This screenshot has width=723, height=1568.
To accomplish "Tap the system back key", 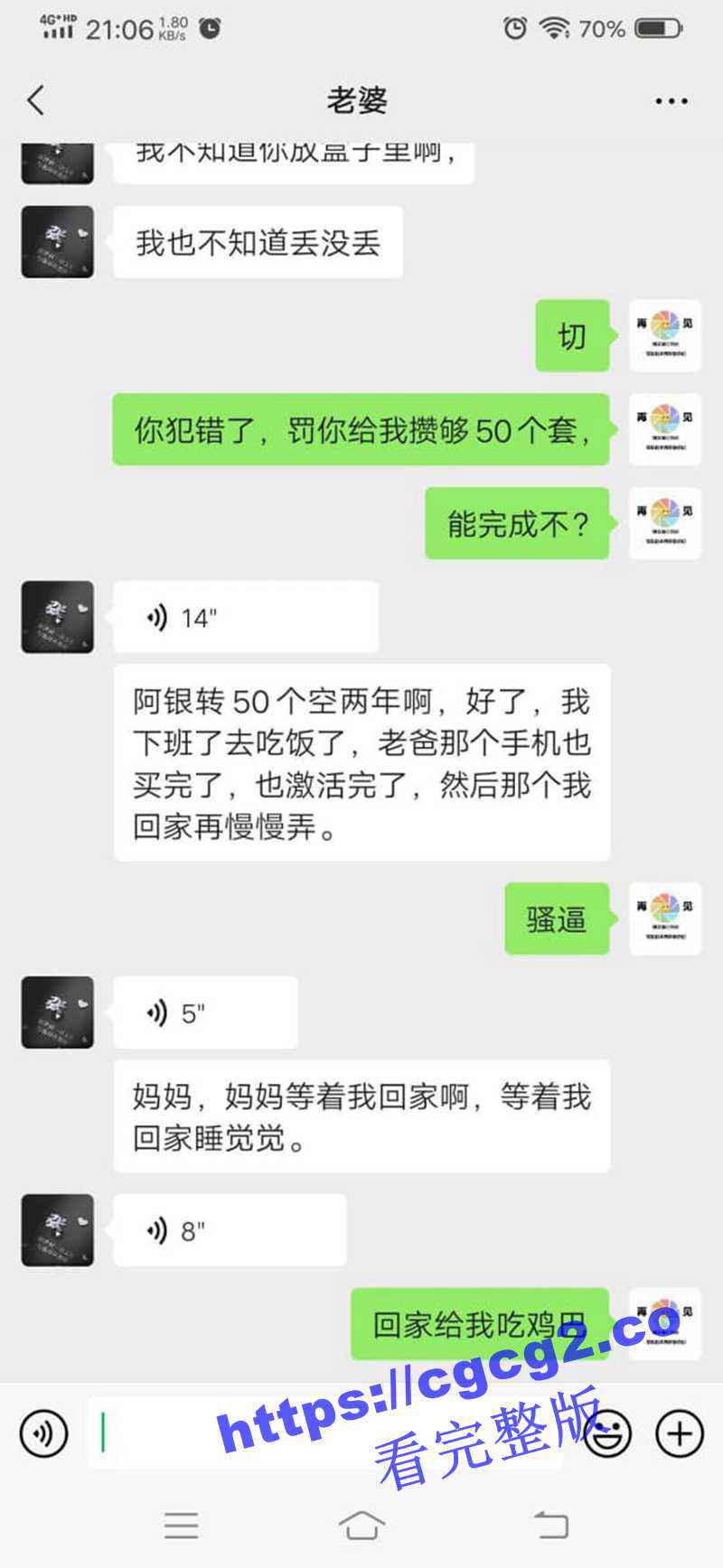I will 549,1526.
